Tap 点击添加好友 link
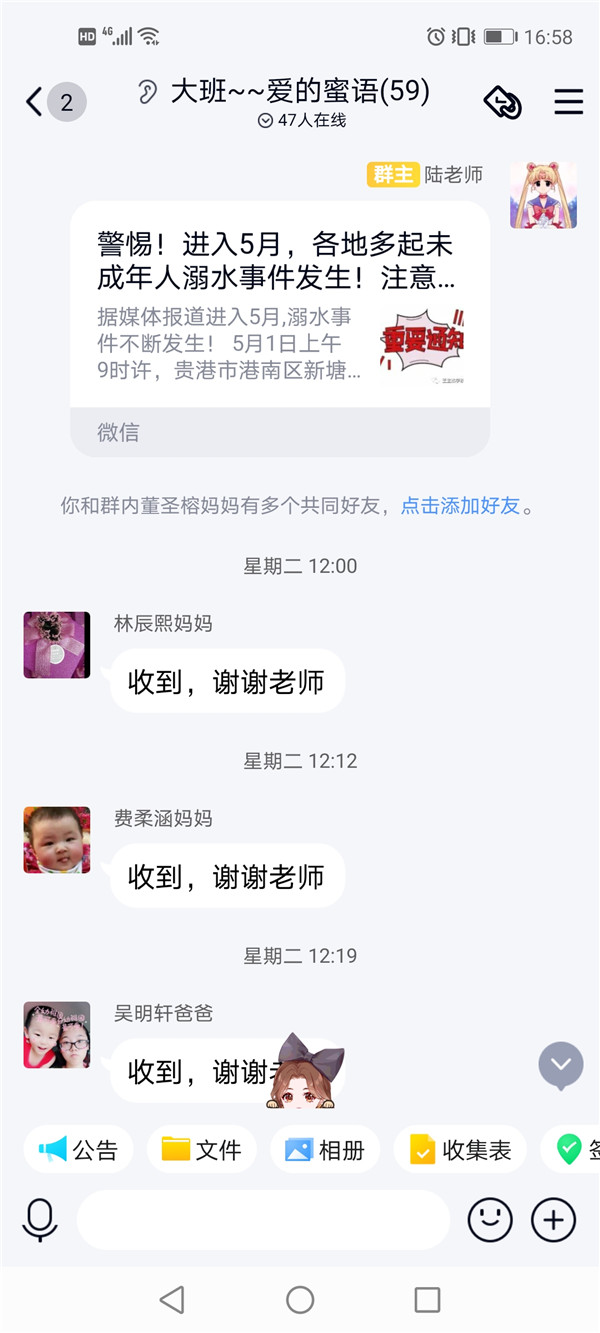The image size is (600, 1333). [460, 506]
